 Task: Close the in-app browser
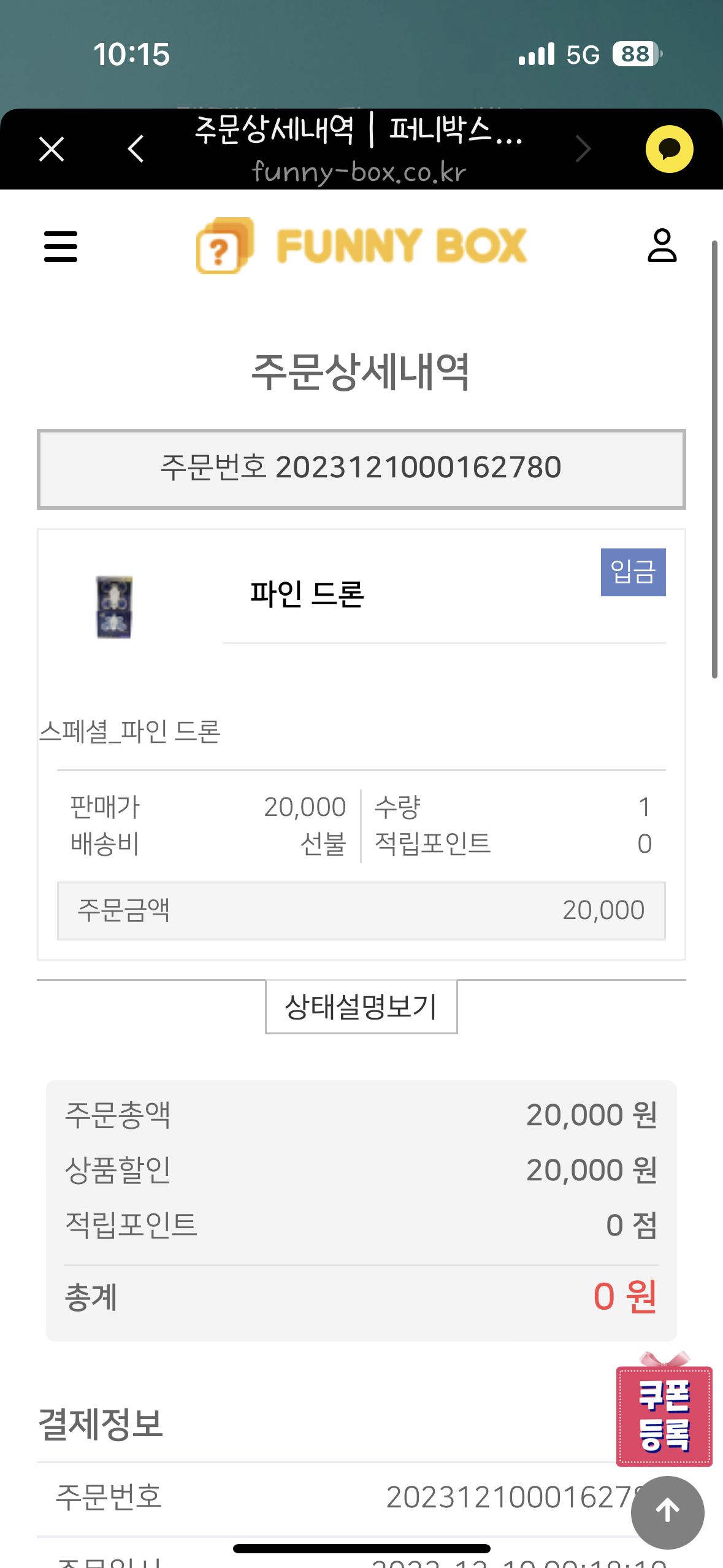pyautogui.click(x=52, y=149)
